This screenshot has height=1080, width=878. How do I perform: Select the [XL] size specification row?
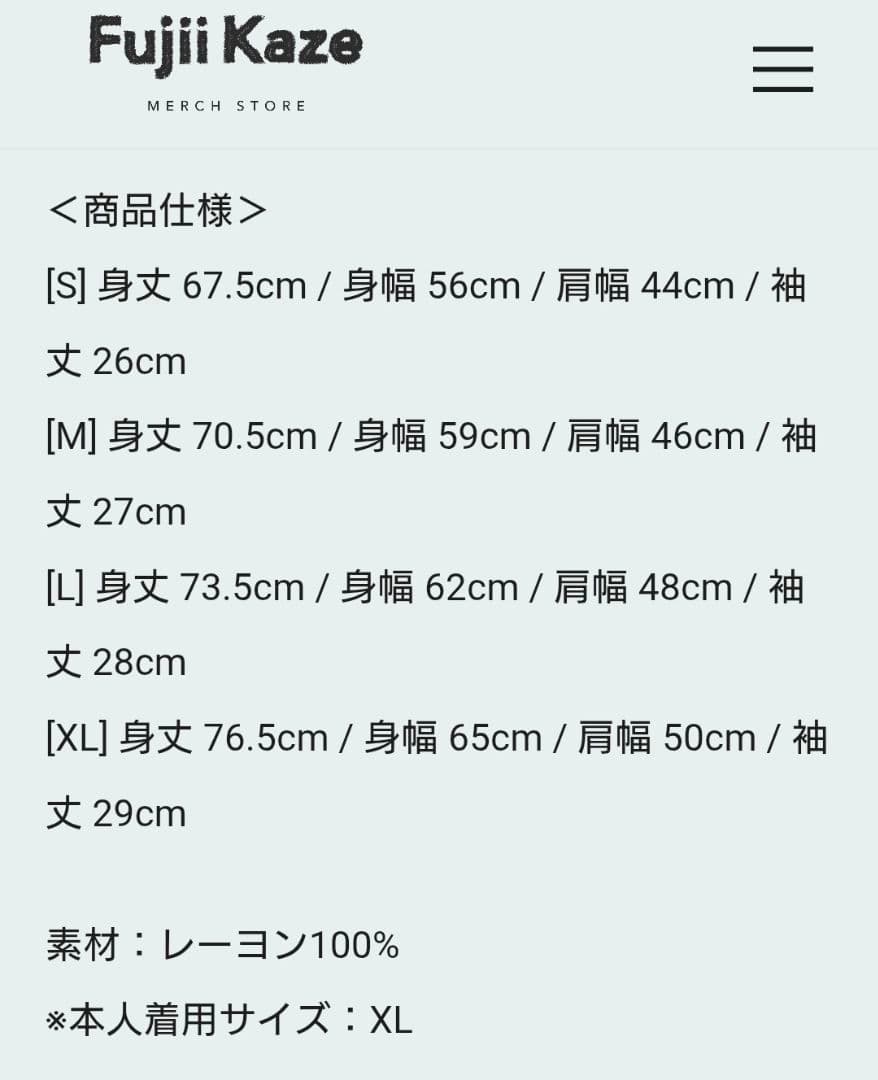[435, 737]
